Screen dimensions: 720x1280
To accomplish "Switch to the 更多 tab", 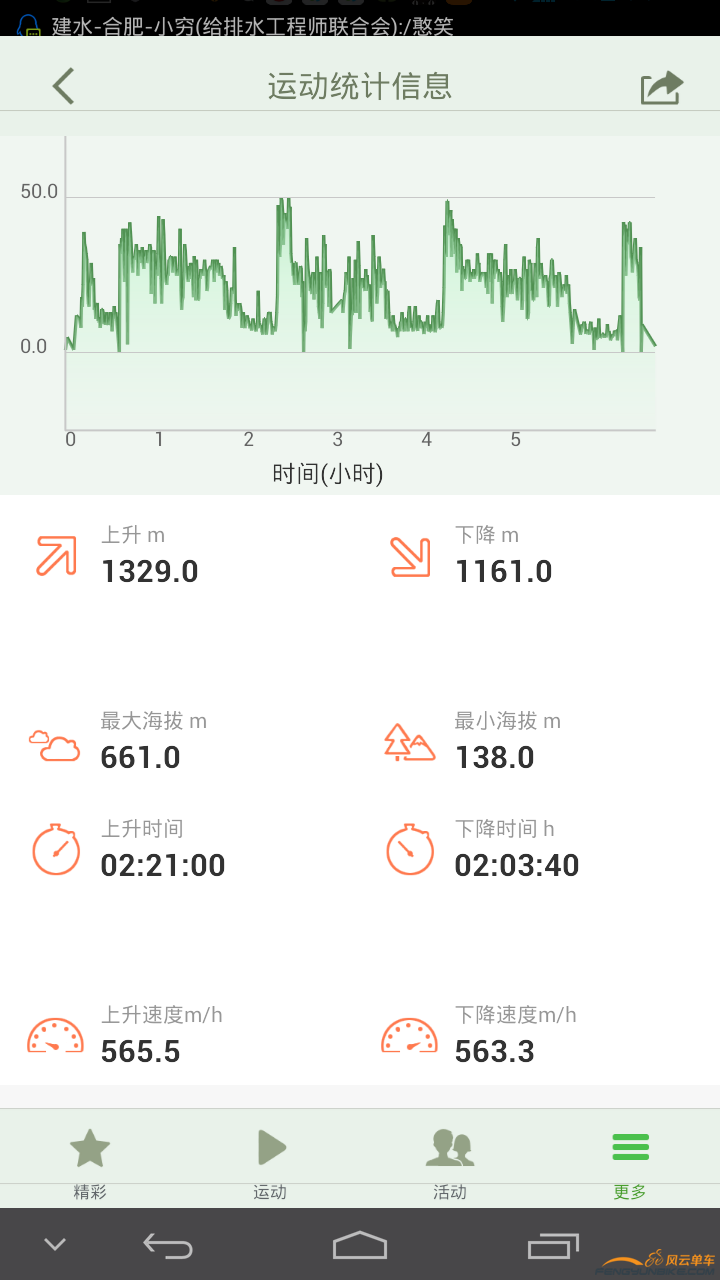I will (630, 1160).
